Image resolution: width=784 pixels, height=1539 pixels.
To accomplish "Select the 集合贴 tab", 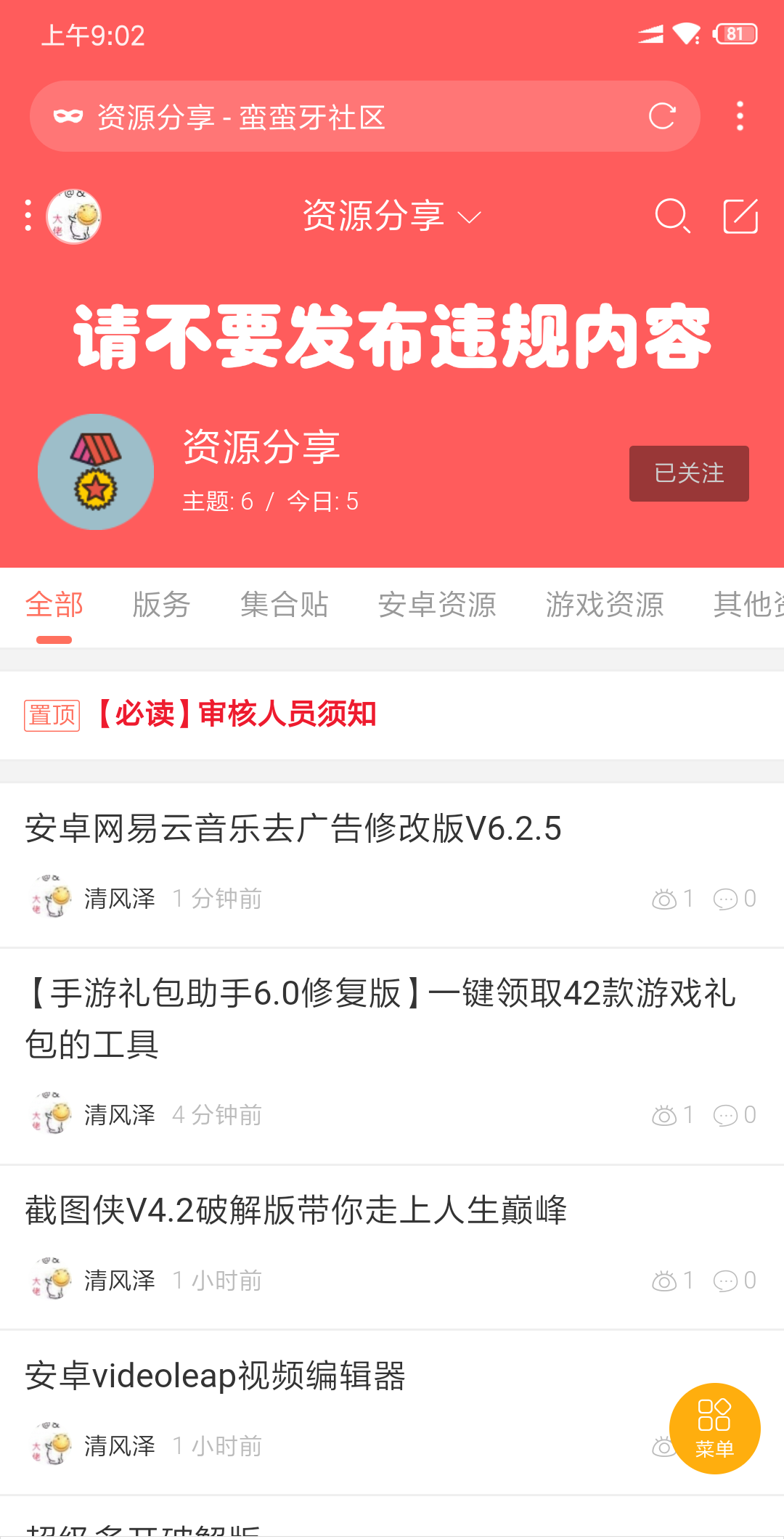I will point(285,605).
